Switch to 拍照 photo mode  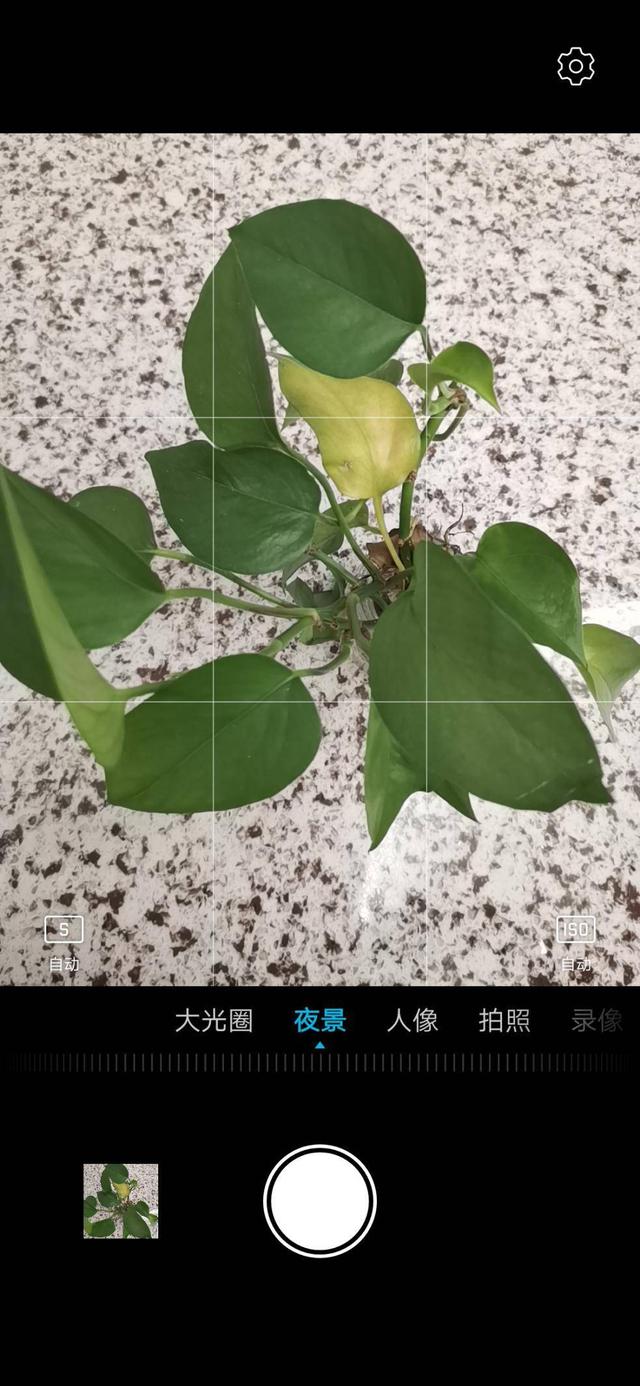[x=504, y=1021]
